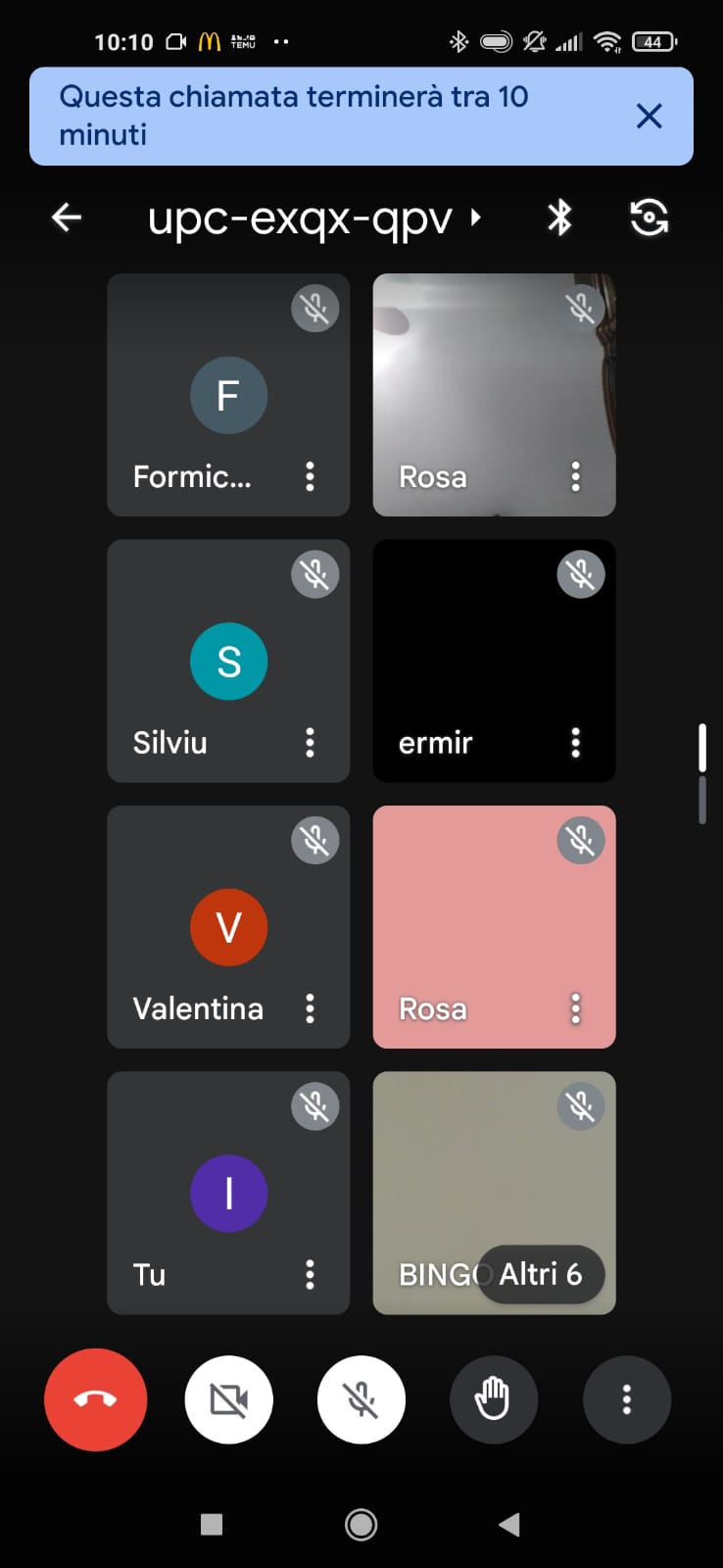Open Silviu's participant tile
This screenshot has height=1568, width=723.
tap(228, 661)
